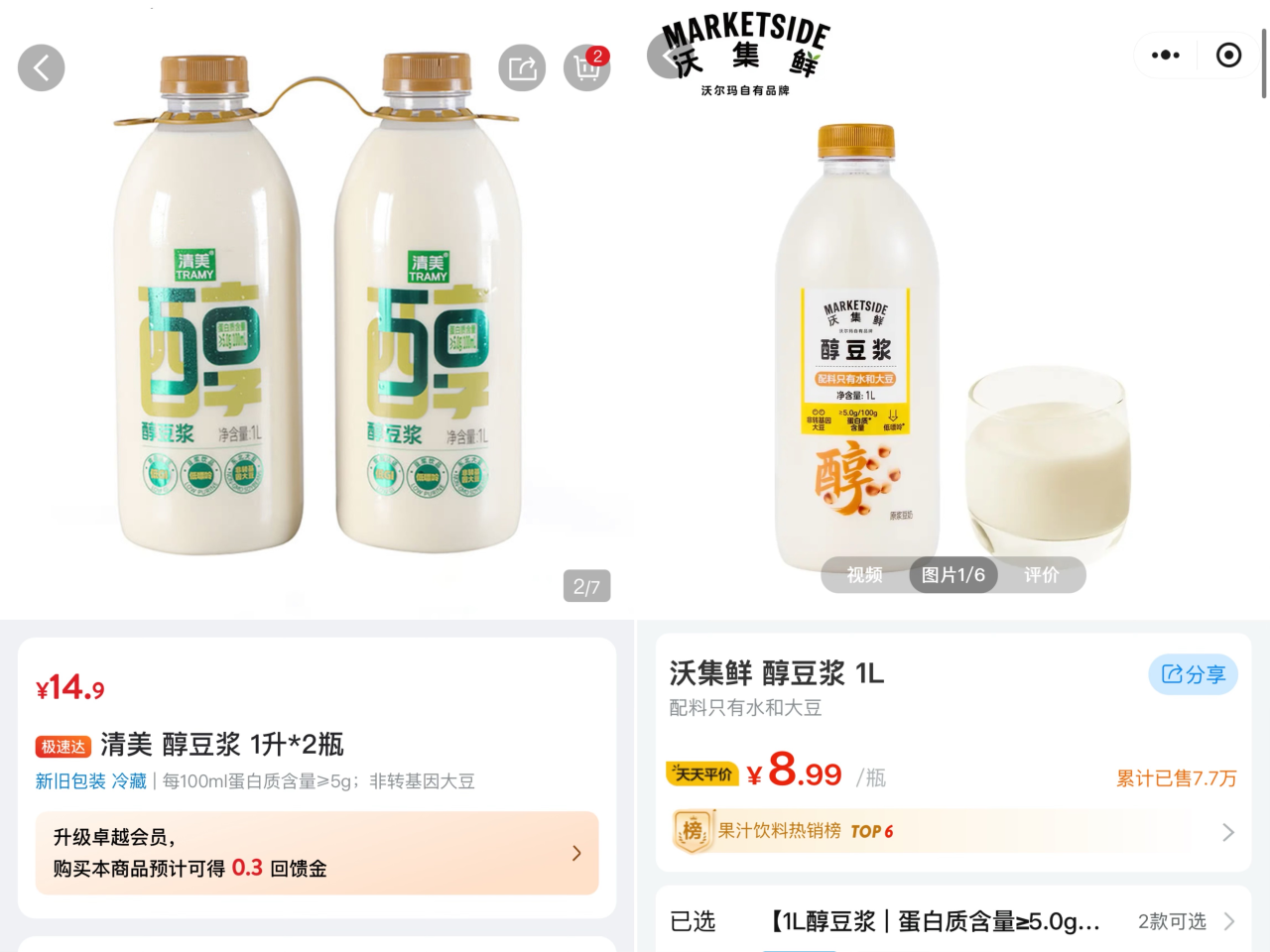
Task: Open the shopping cart with 2 items
Action: (586, 67)
